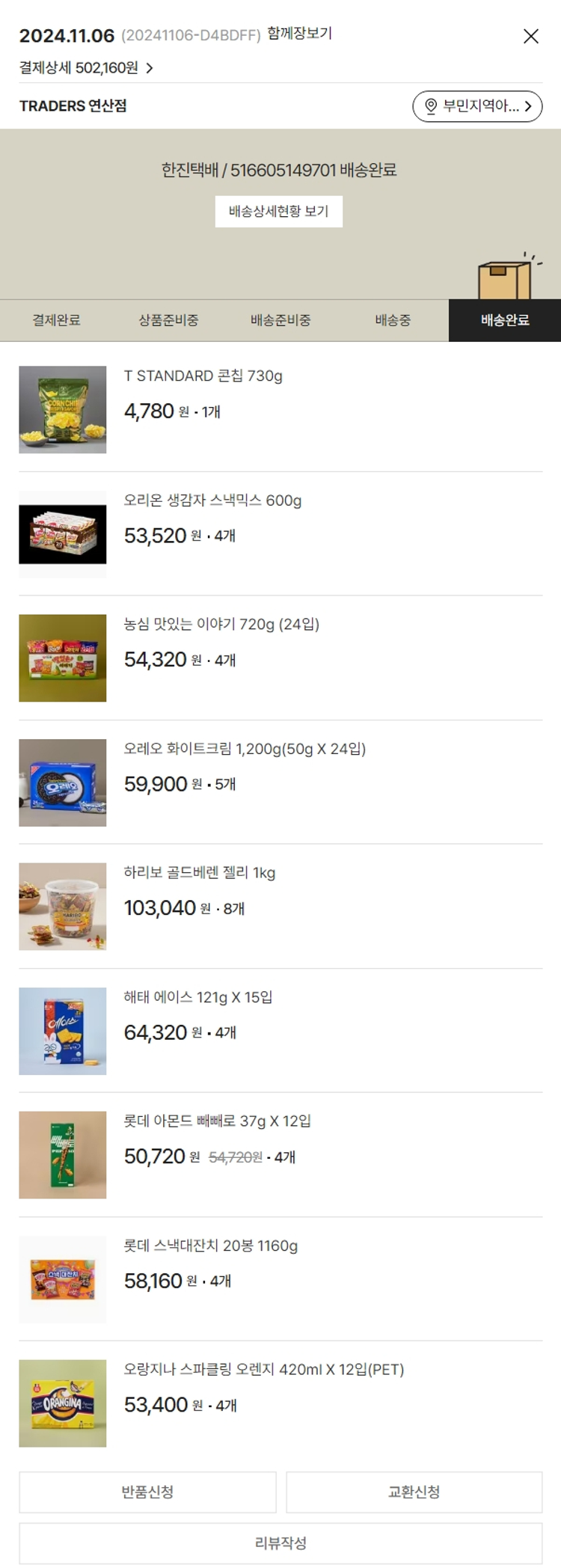Viewport: 561px width, 1568px height.
Task: Open T STANDARD 콘칩 730g product
Action: point(203,376)
